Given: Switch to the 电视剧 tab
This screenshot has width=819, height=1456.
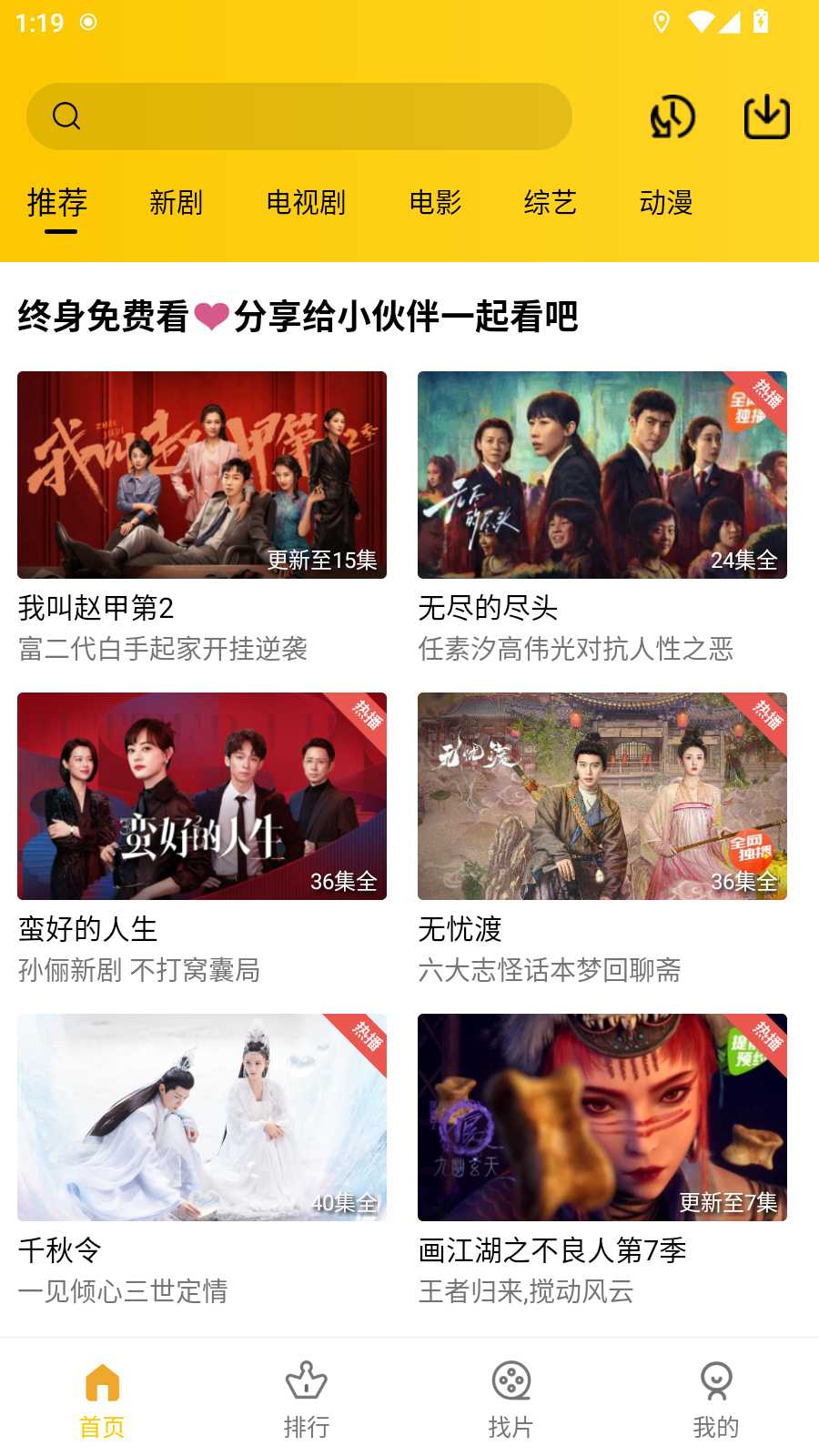Looking at the screenshot, I should [x=306, y=202].
